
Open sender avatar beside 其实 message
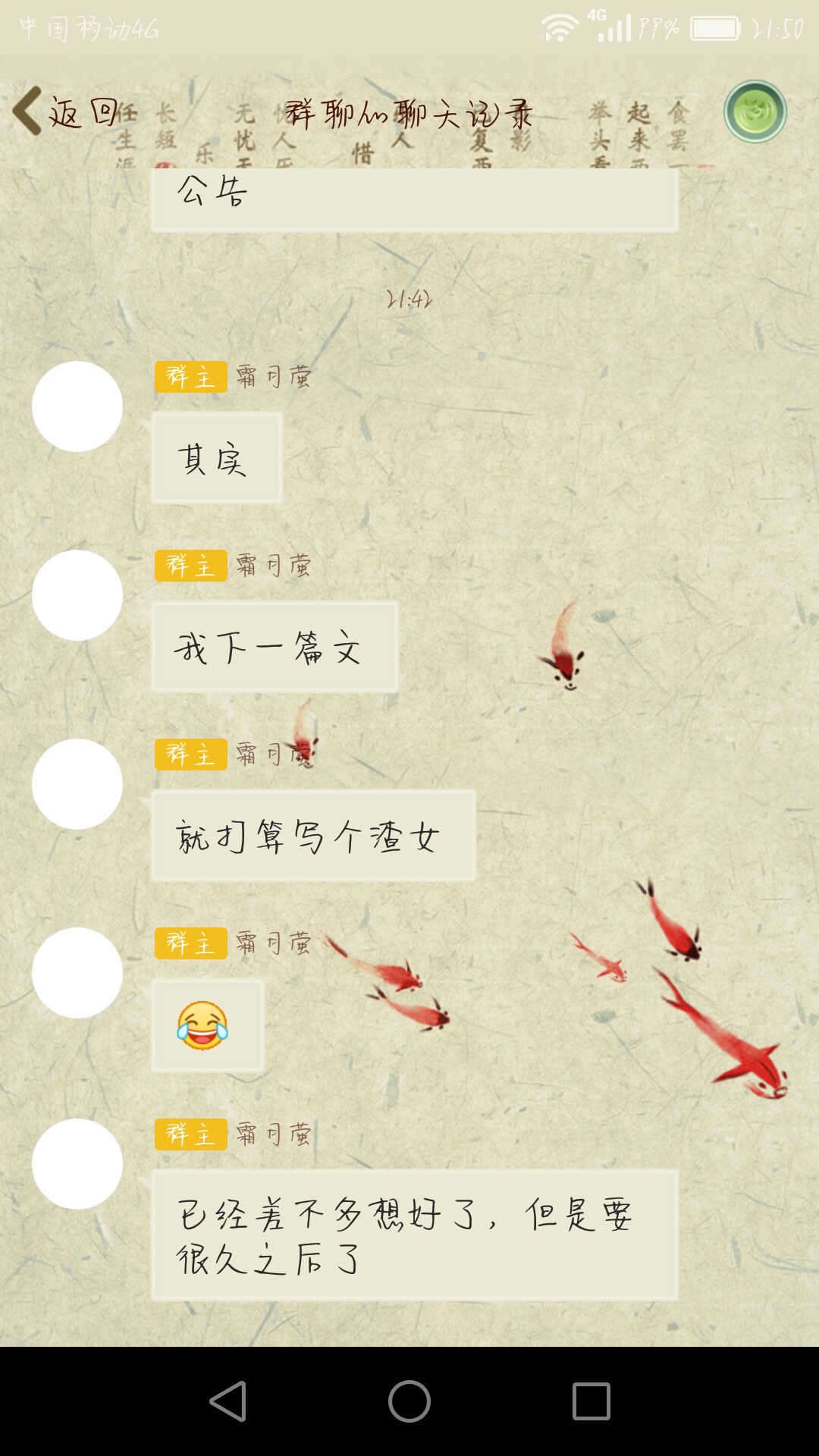[x=77, y=406]
